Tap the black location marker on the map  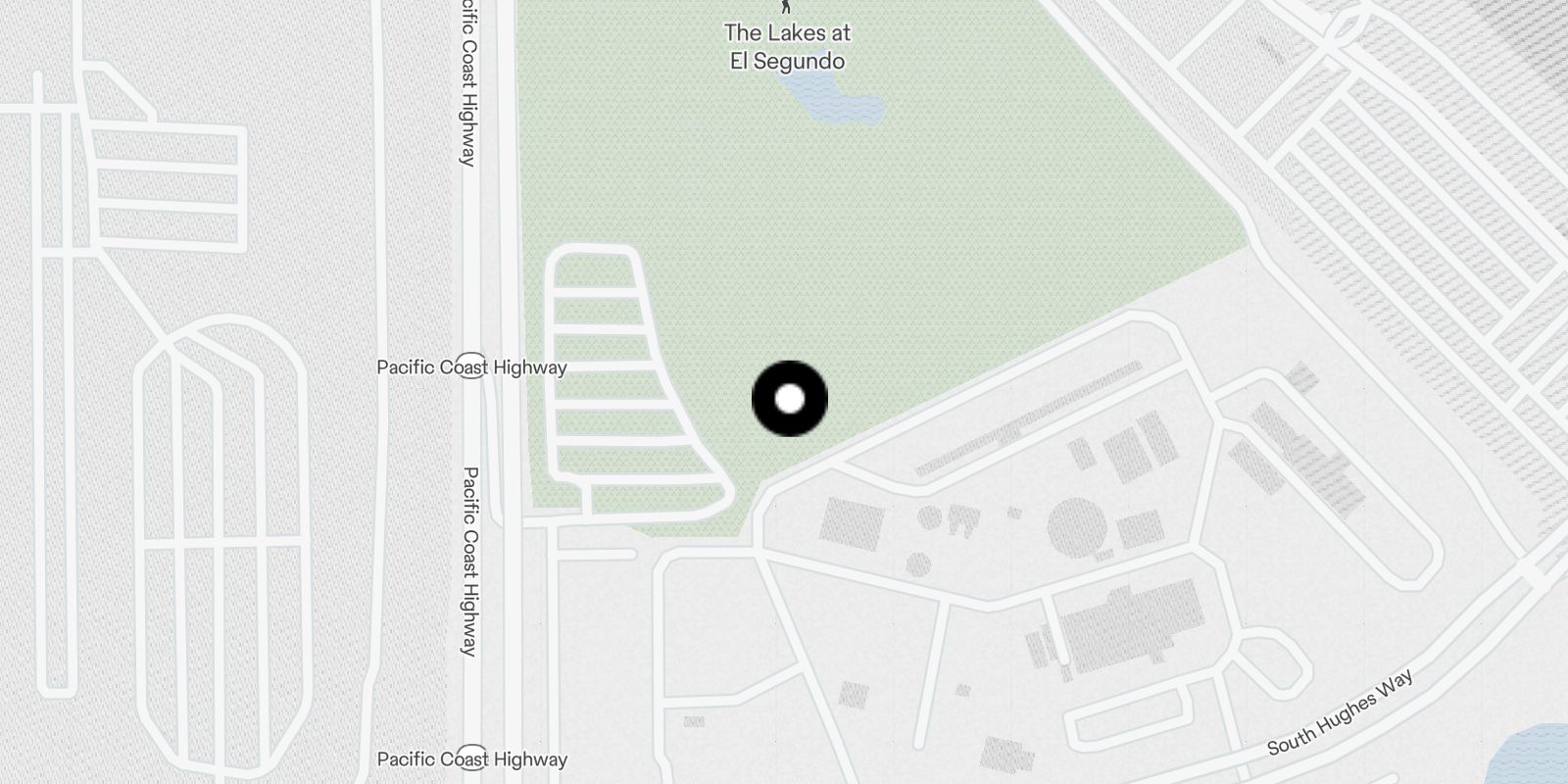coord(790,399)
